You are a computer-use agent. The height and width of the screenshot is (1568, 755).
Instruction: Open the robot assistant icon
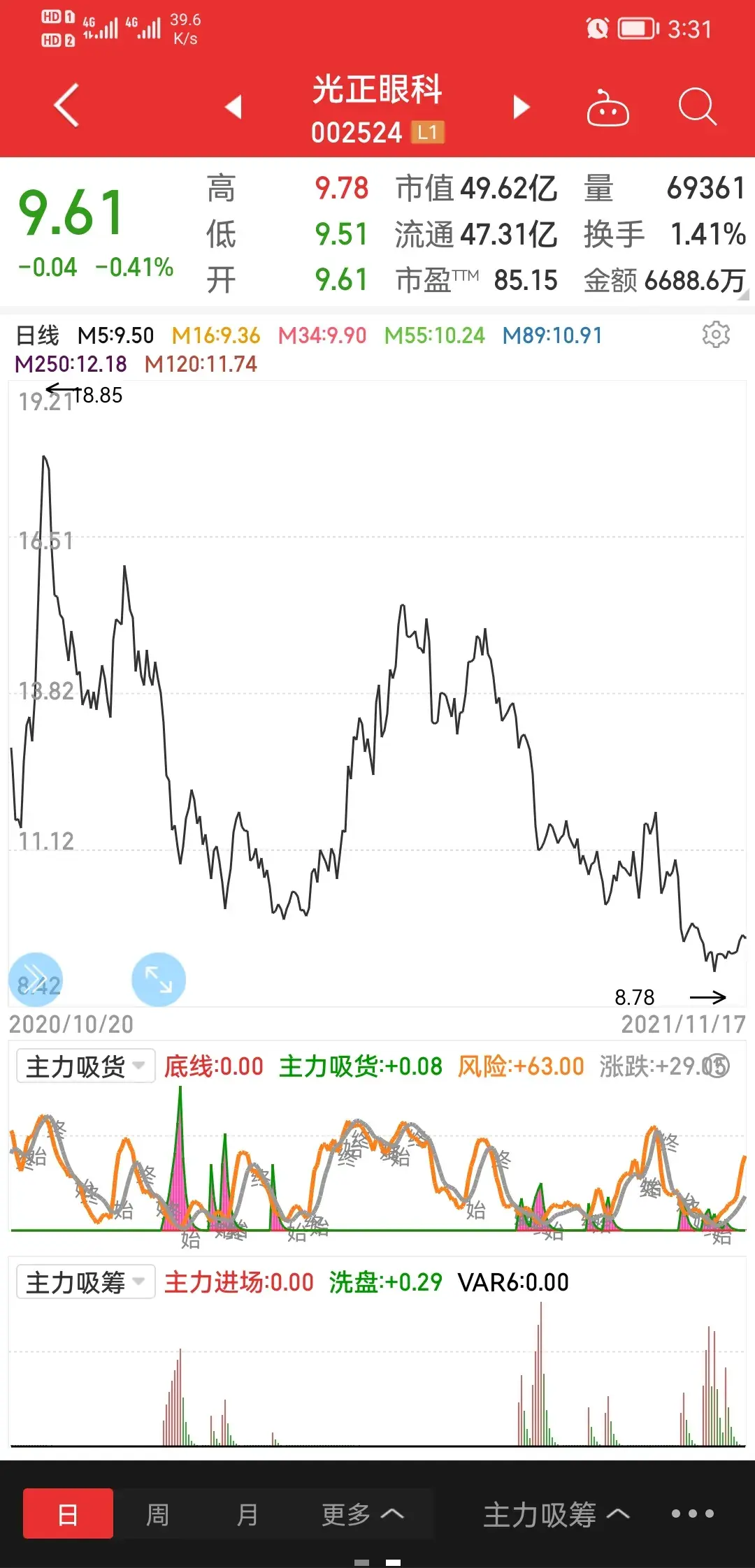point(607,108)
